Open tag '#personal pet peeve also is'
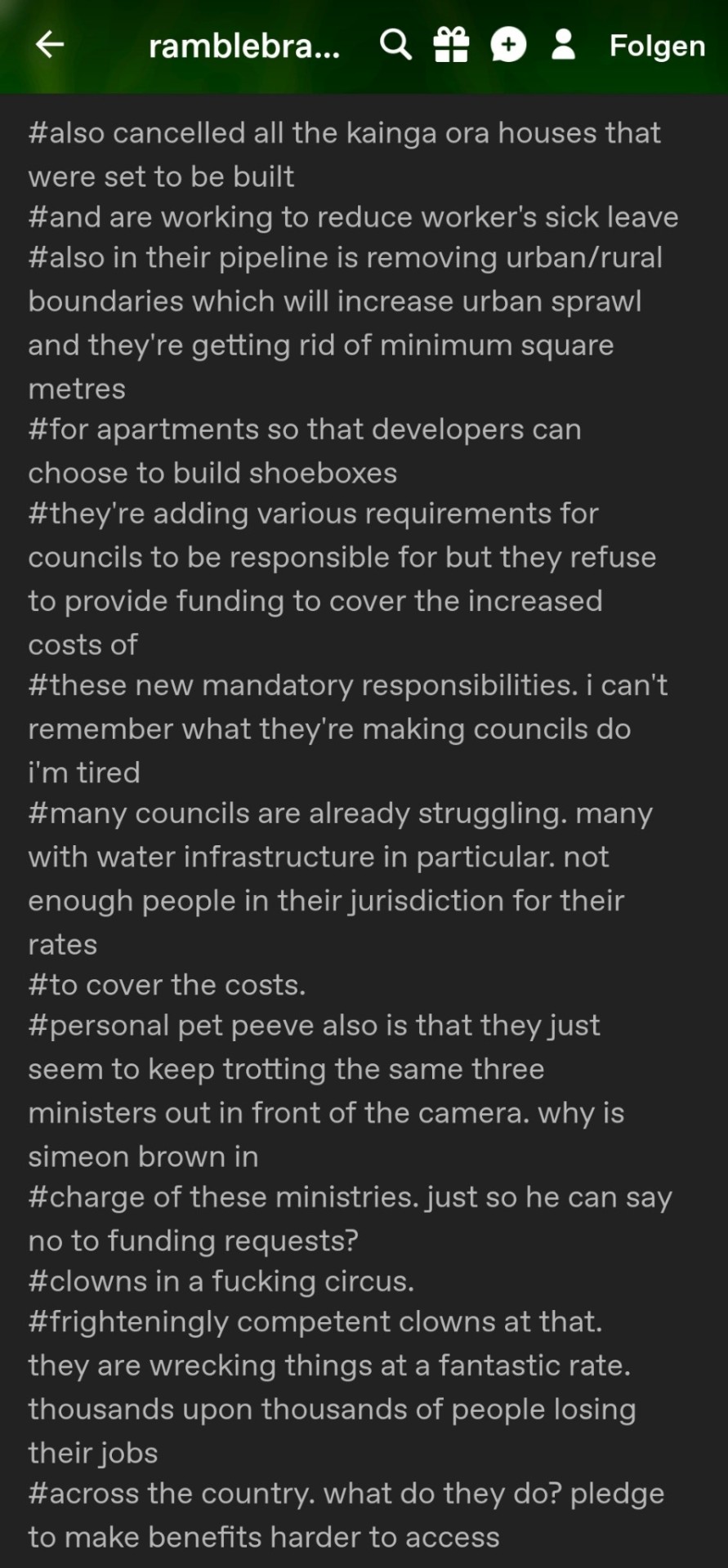Image resolution: width=728 pixels, height=1568 pixels. tap(314, 1026)
